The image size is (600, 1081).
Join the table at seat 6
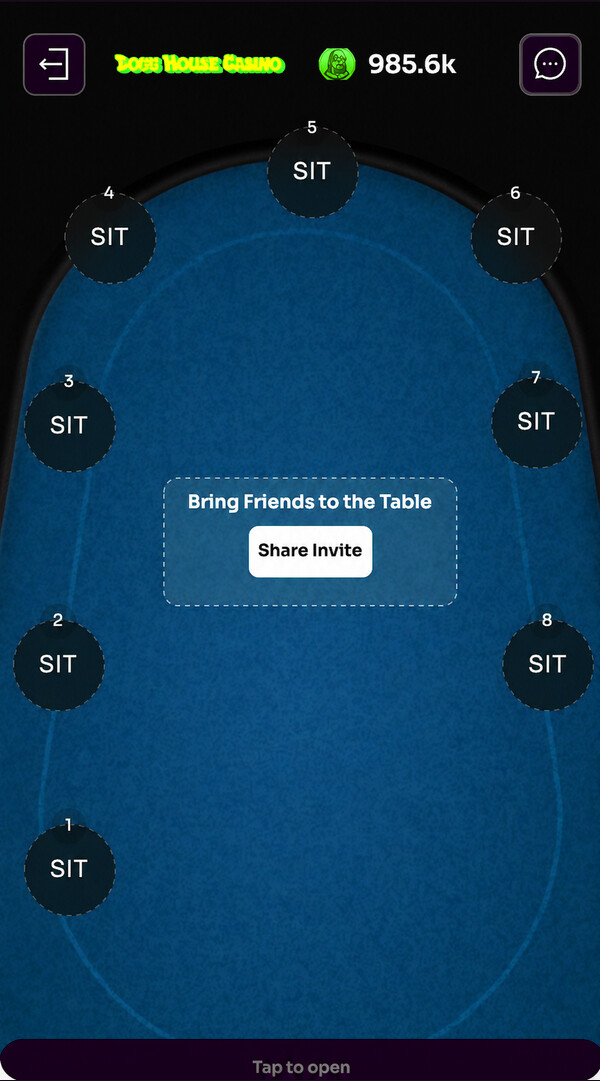(x=516, y=237)
